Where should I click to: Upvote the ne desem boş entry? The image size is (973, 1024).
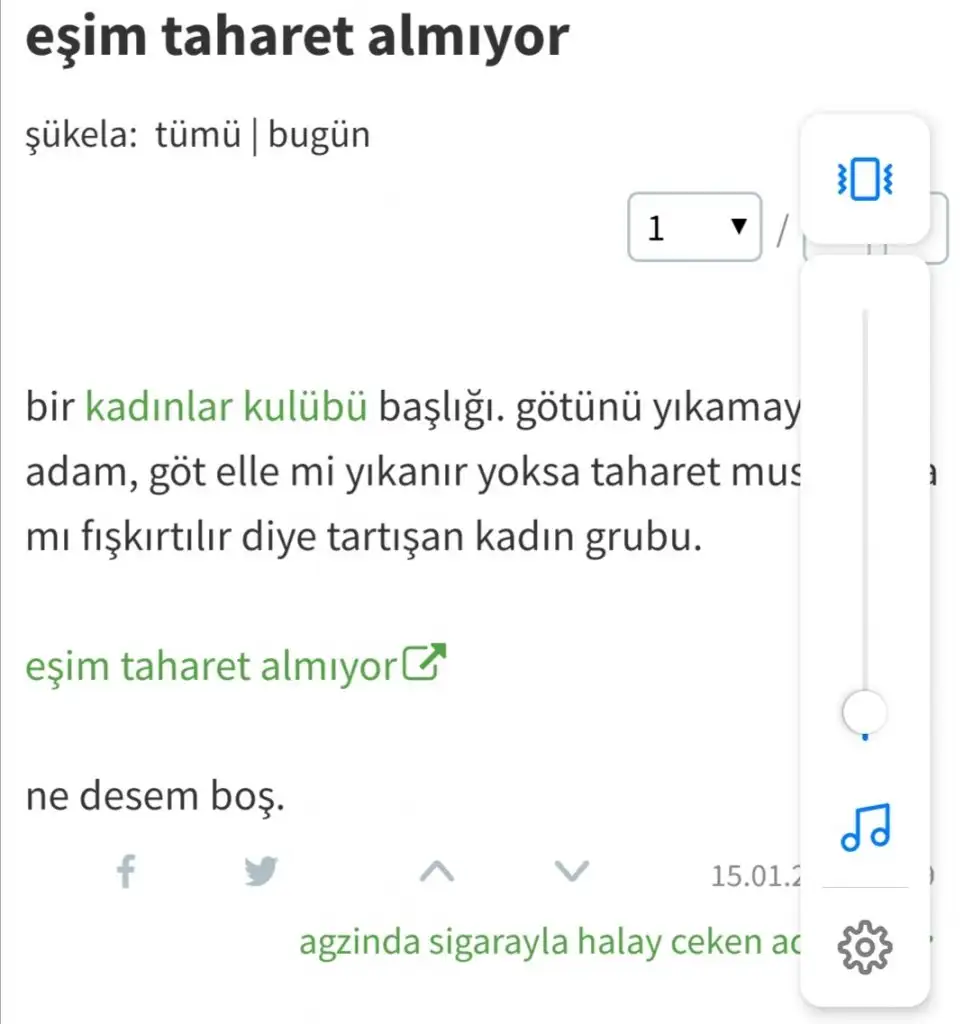point(435,872)
